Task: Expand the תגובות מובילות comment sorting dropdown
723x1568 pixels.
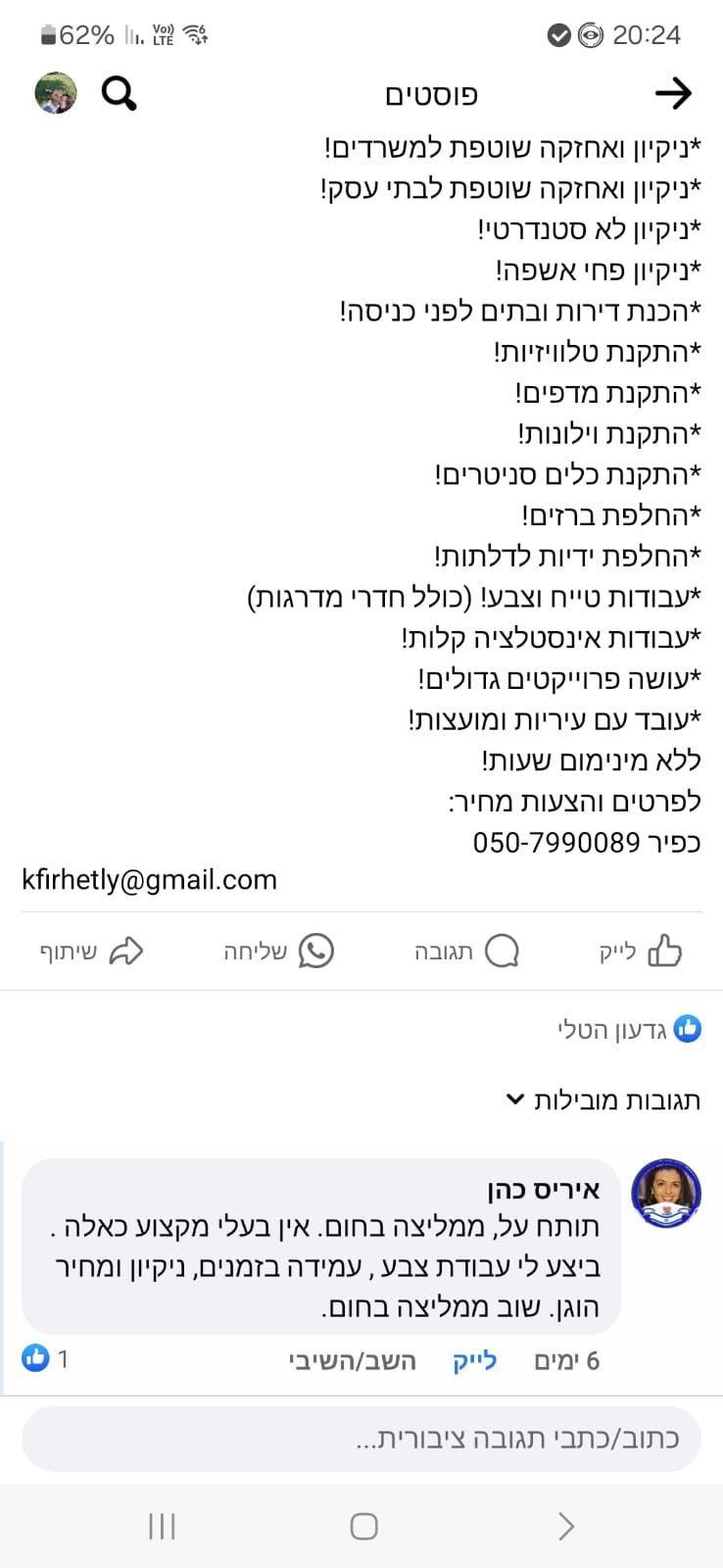Action: [603, 1100]
